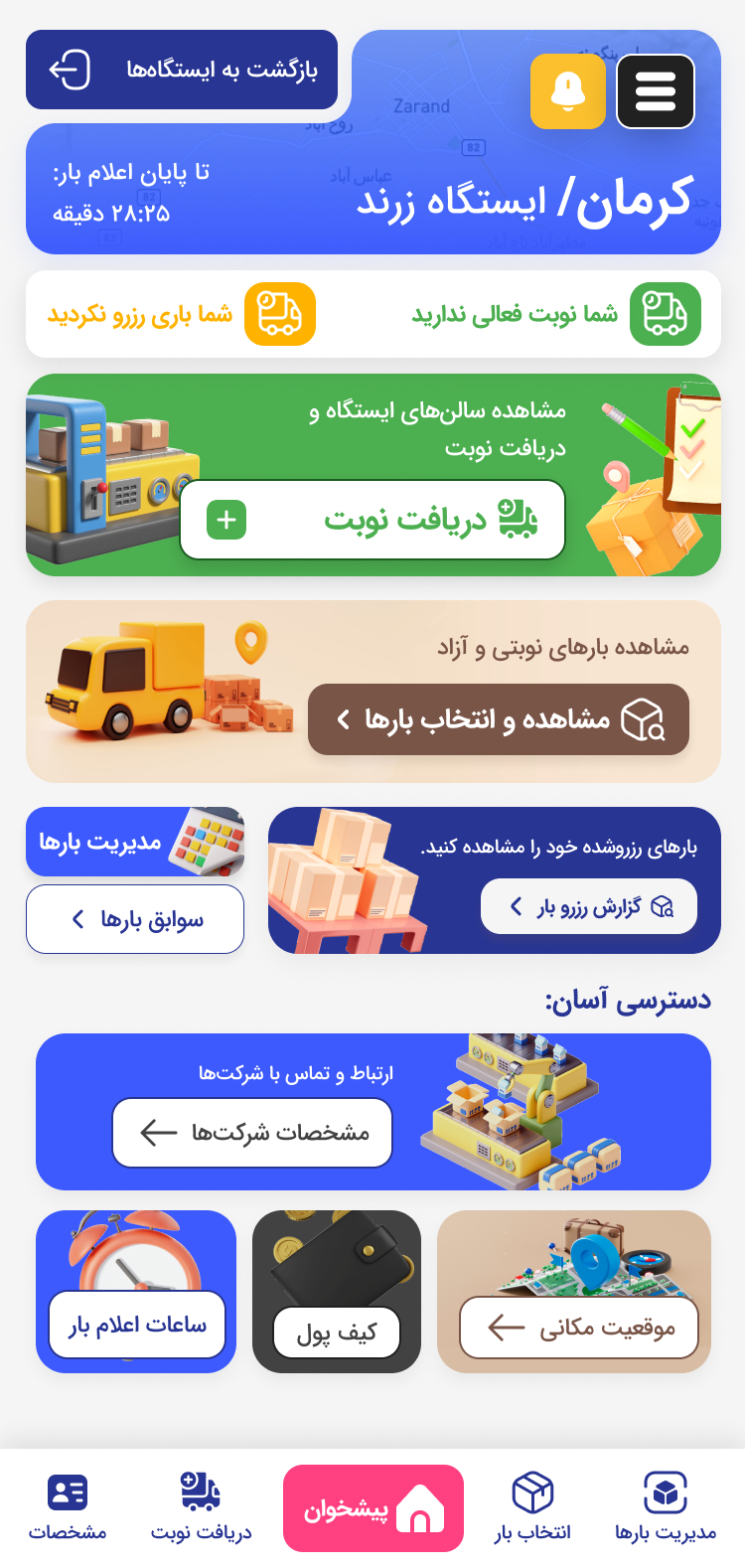
Task: Open ساعات اعلام بار card
Action: (x=137, y=1324)
